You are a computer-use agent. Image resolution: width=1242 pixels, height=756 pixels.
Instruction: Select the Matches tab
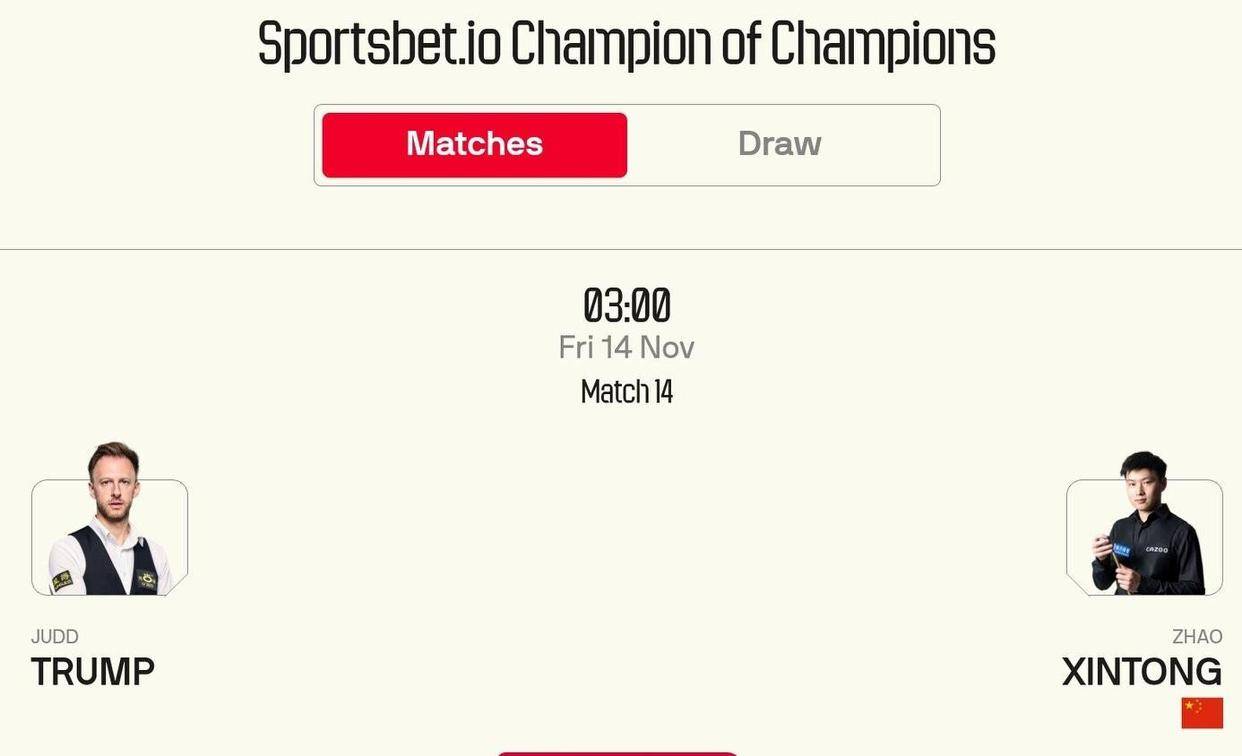pyautogui.click(x=474, y=144)
